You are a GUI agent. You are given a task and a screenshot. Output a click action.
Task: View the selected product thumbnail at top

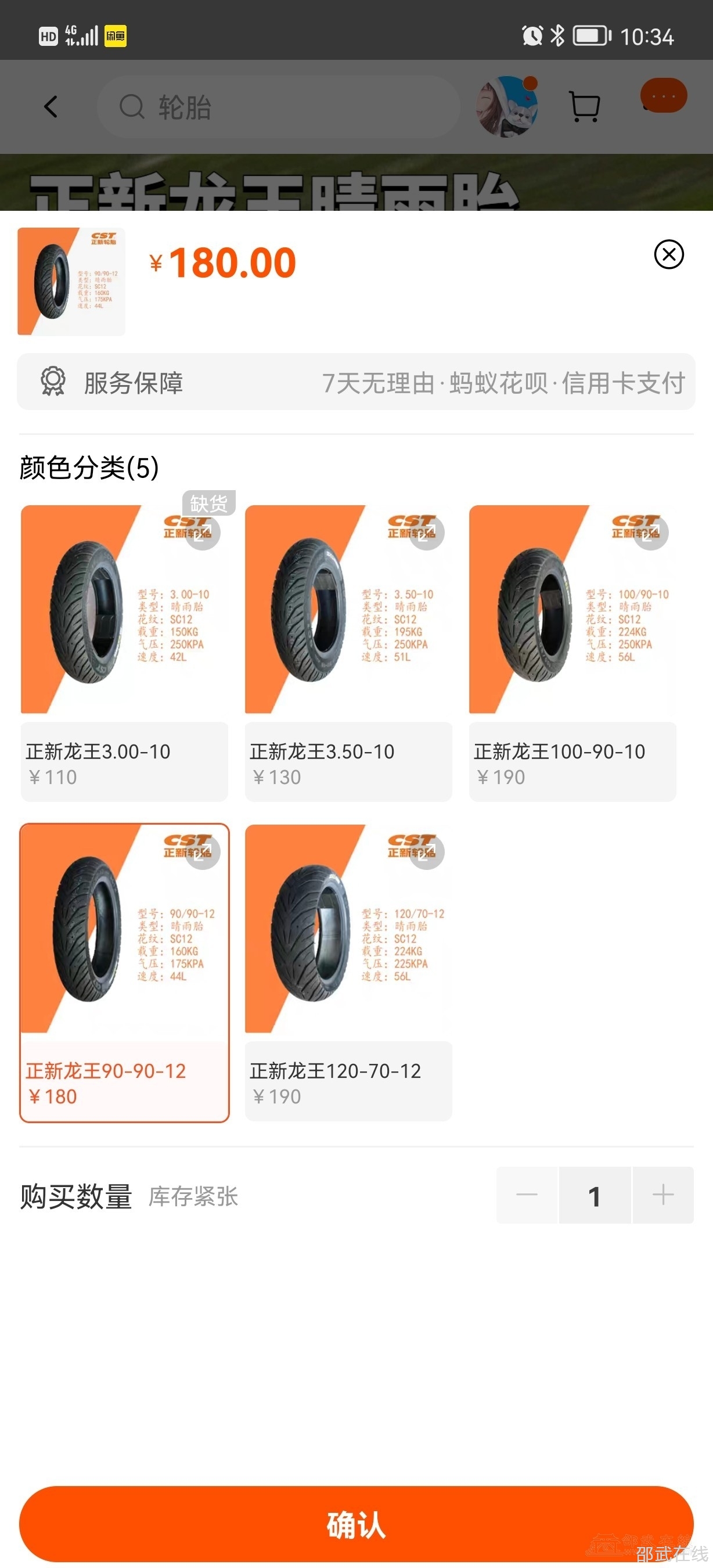71,281
